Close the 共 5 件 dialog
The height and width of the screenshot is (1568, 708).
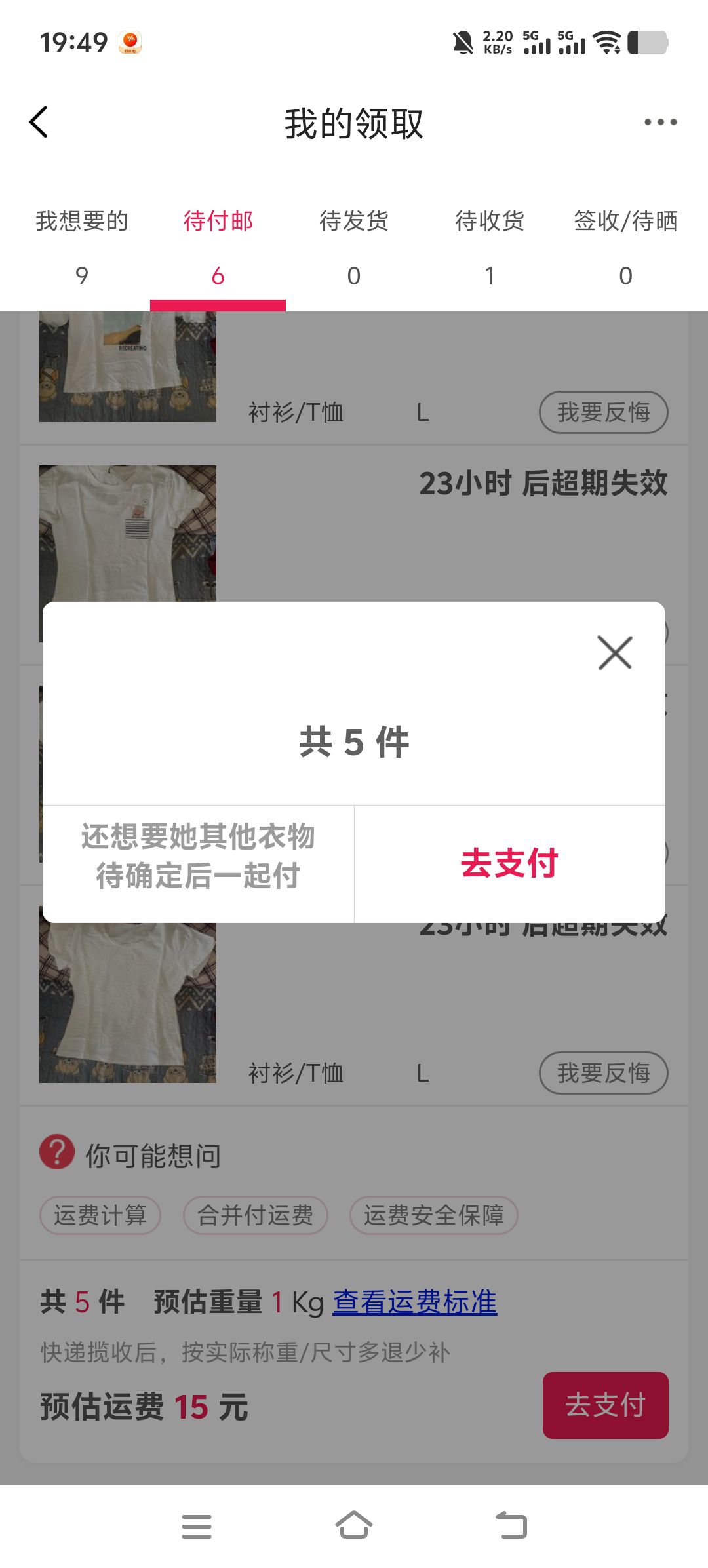tap(615, 653)
